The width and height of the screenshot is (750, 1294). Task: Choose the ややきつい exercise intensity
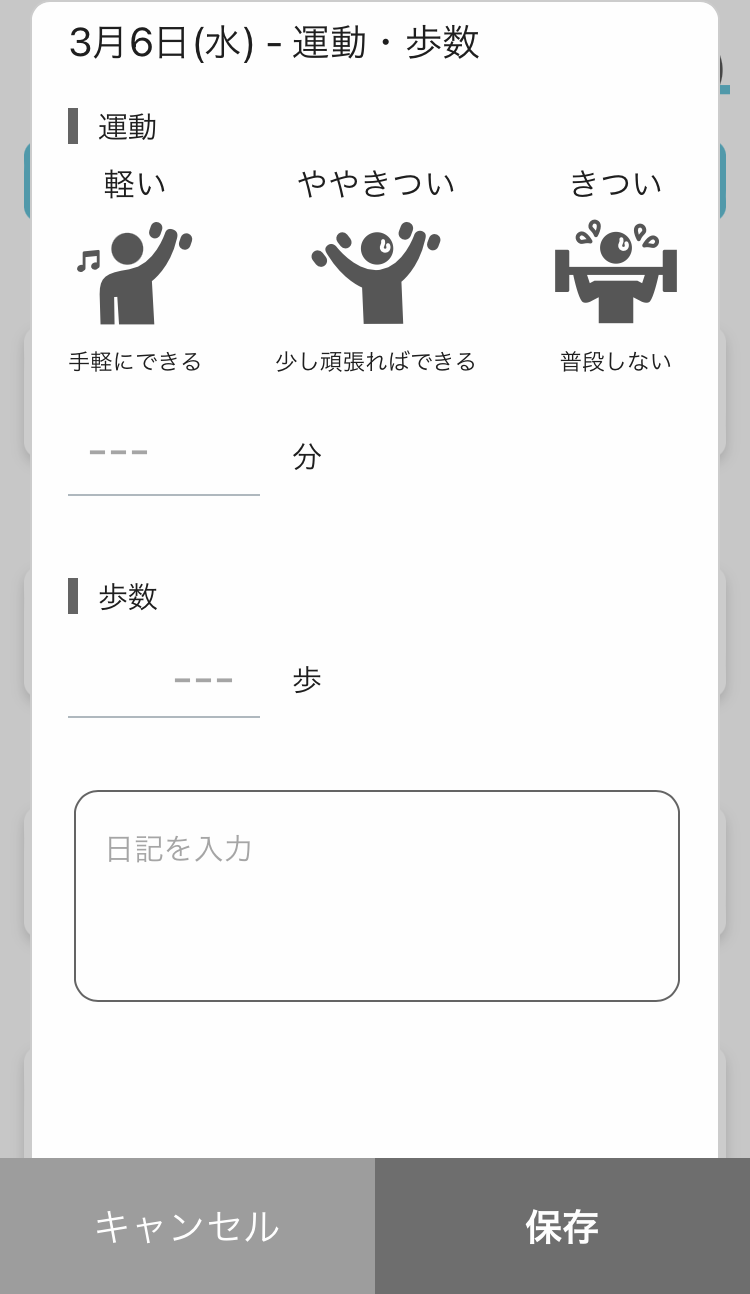[376, 272]
